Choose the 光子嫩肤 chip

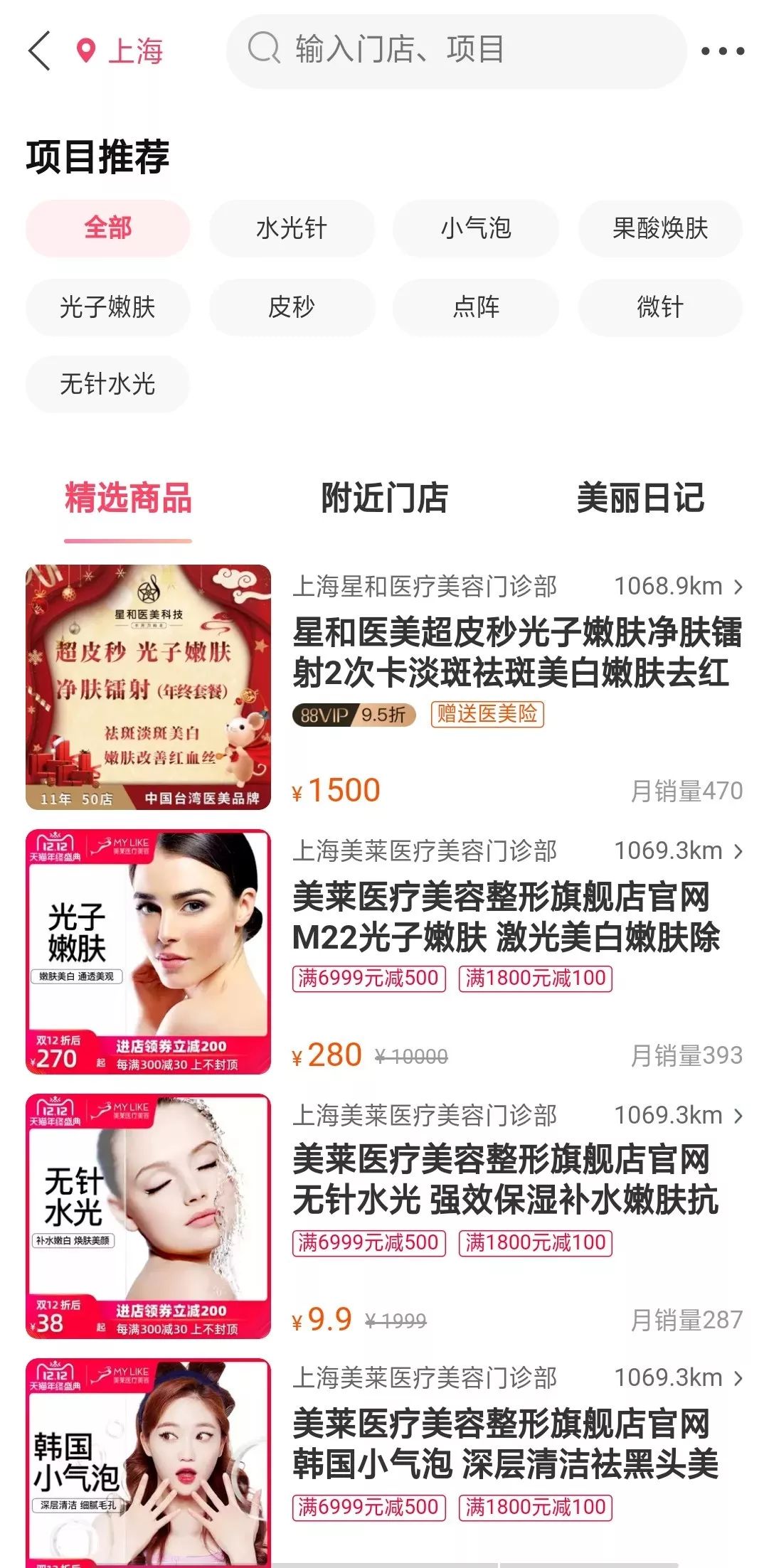[107, 307]
